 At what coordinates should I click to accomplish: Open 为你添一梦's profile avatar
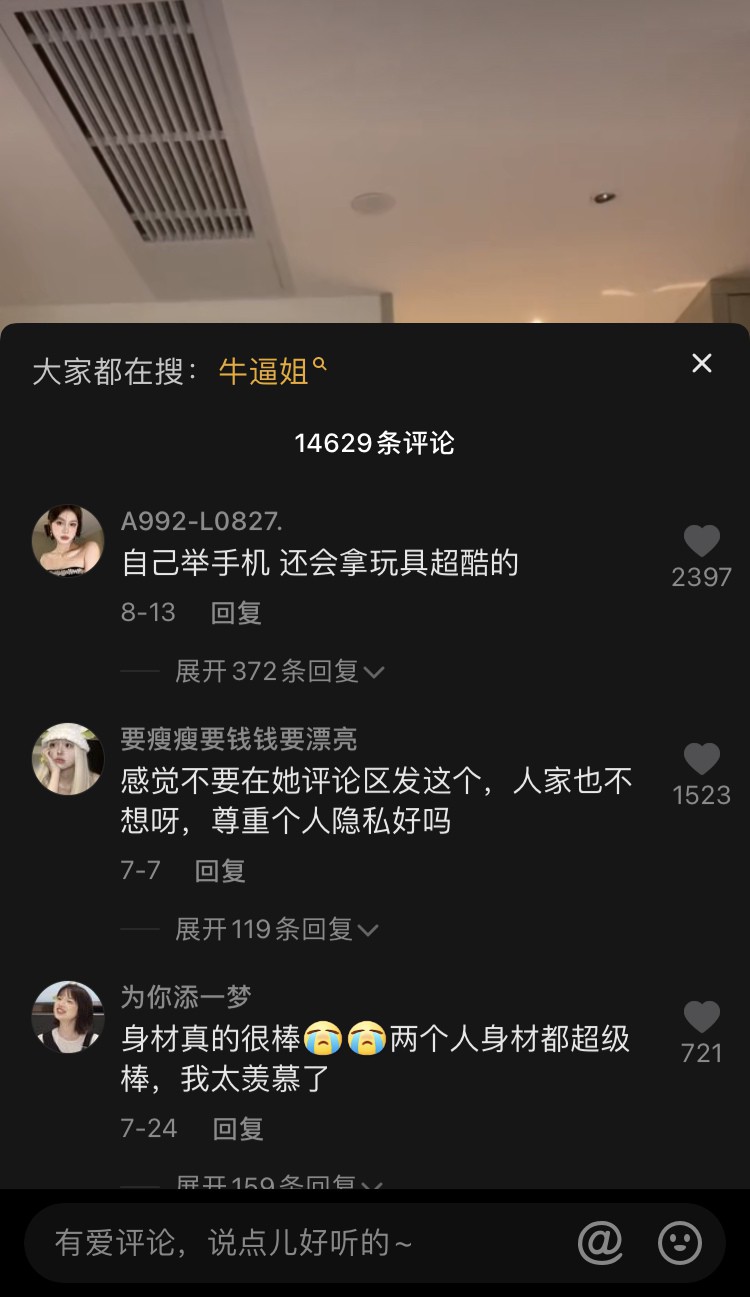pos(68,1017)
